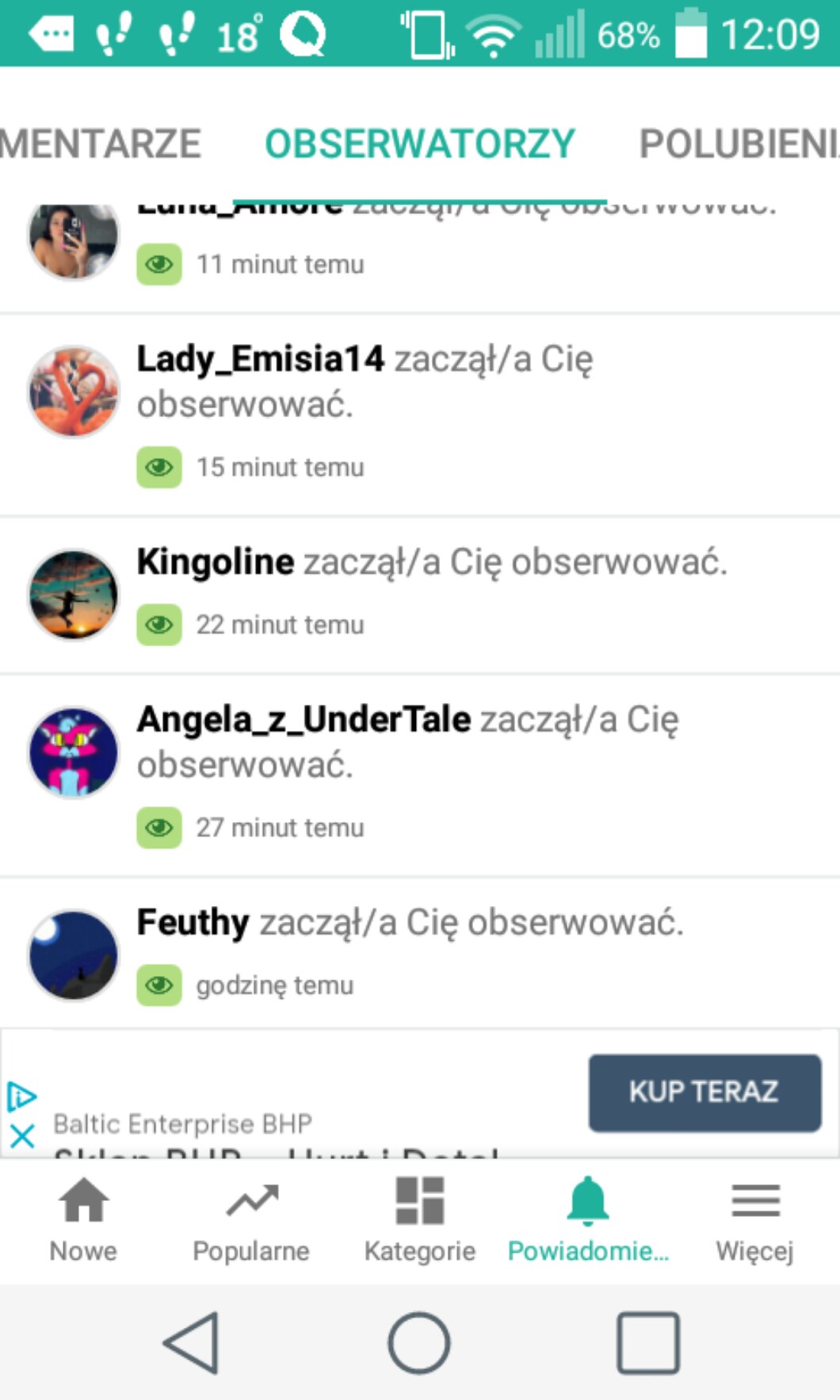Screen dimensions: 840x1400
Task: Open Angela_z_UnderTale's follow notification
Action: tap(420, 774)
